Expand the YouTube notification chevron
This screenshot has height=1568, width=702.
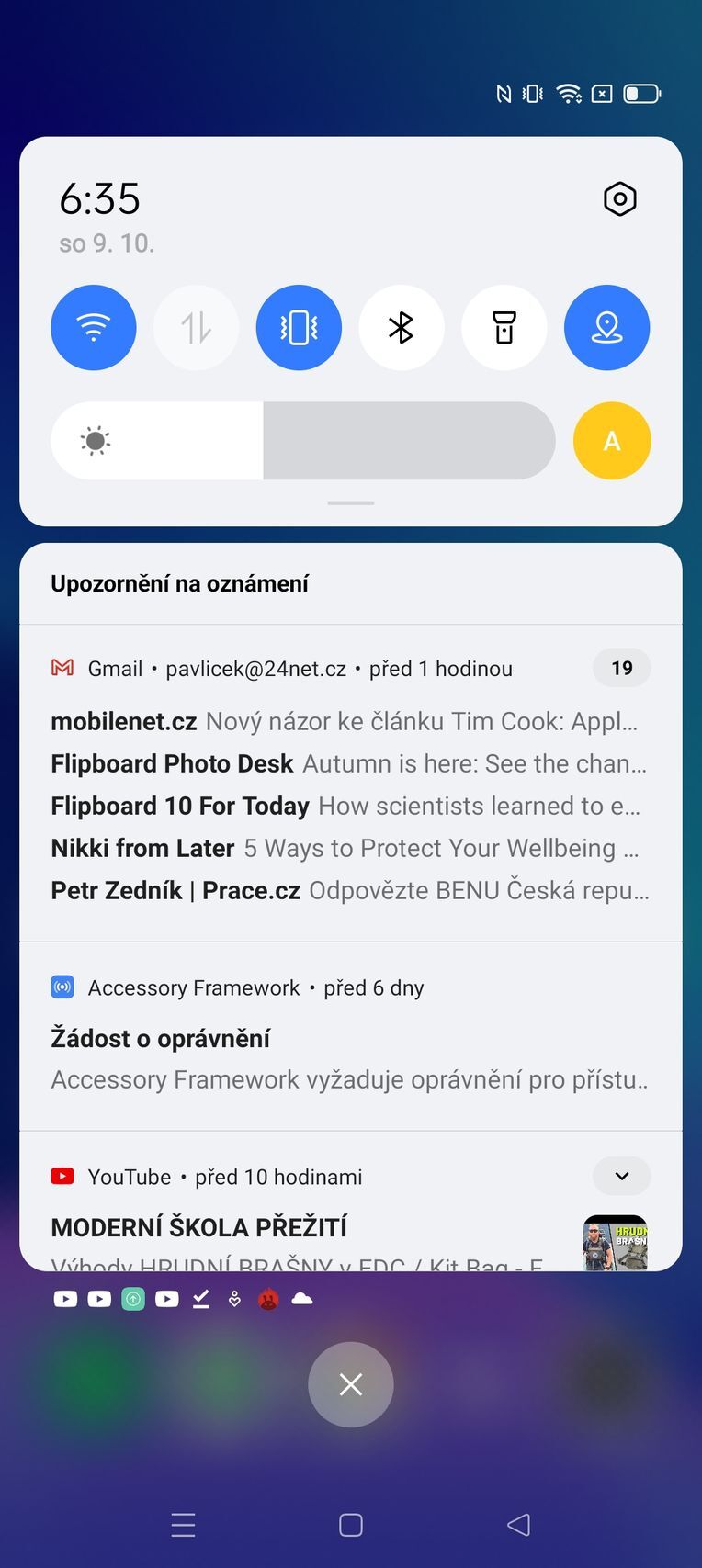coord(621,1176)
